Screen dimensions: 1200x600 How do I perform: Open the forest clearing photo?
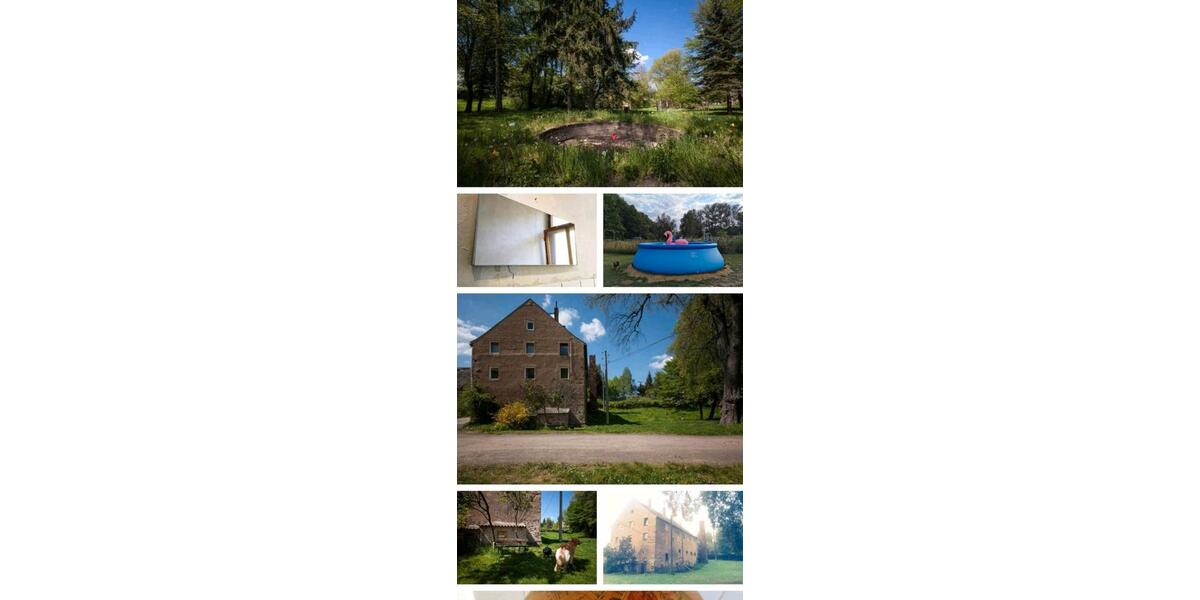pos(599,93)
